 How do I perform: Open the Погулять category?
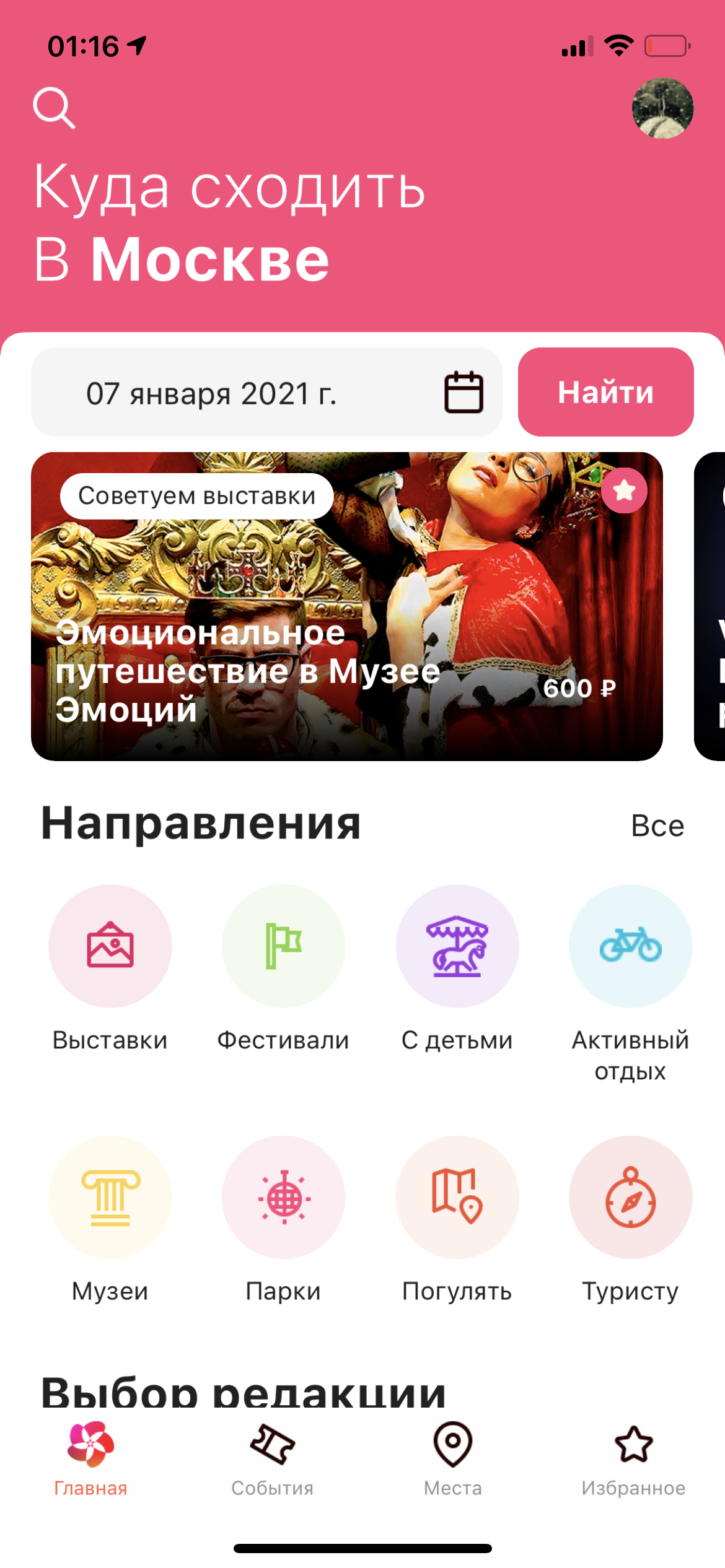457,1197
